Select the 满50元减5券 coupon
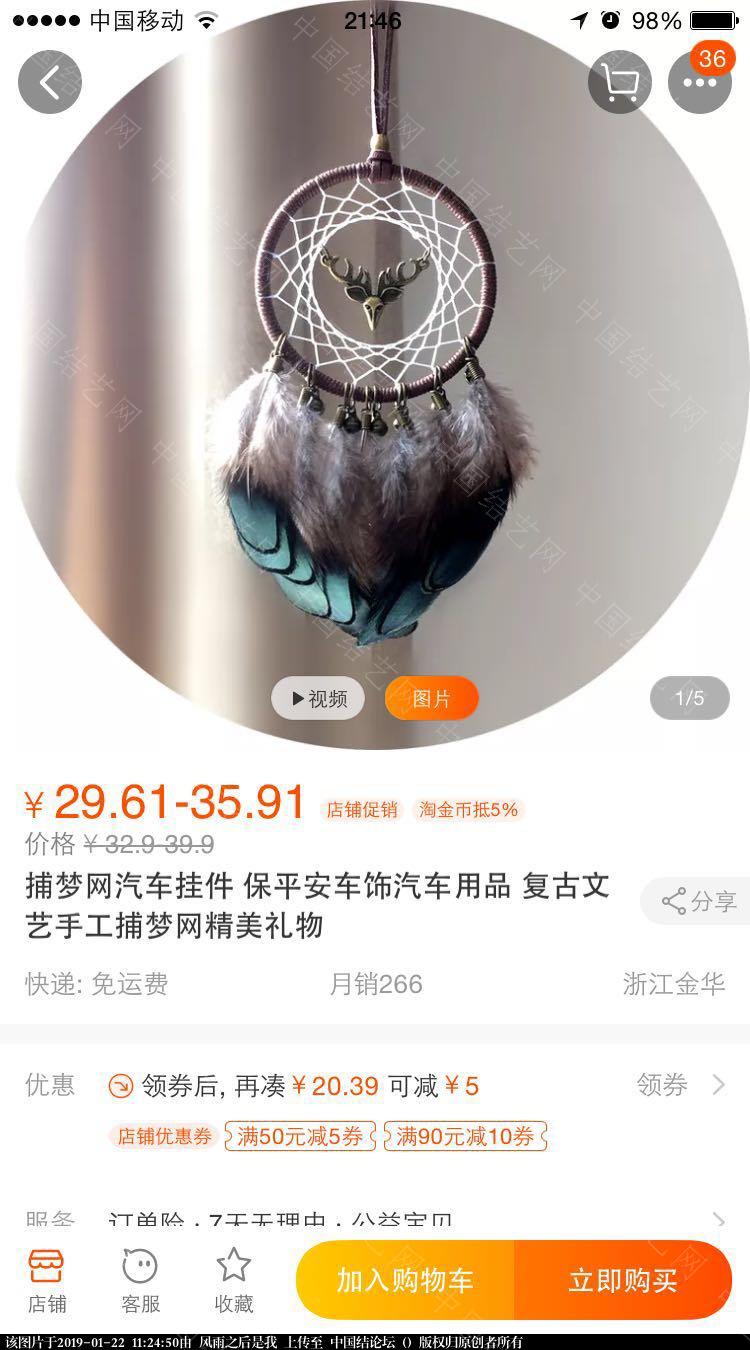Viewport: 750px width, 1350px height. click(300, 1136)
